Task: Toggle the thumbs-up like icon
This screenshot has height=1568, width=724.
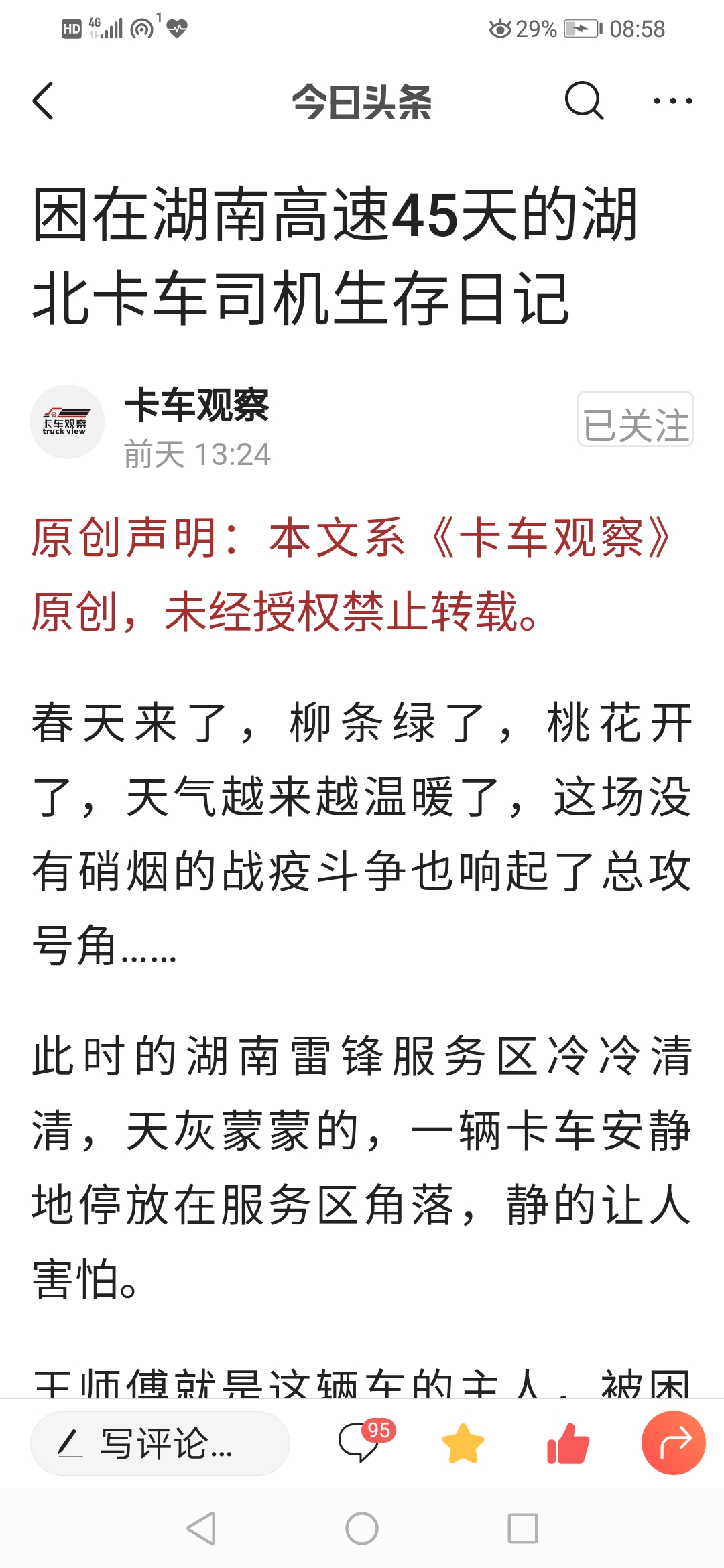Action: [x=568, y=1443]
